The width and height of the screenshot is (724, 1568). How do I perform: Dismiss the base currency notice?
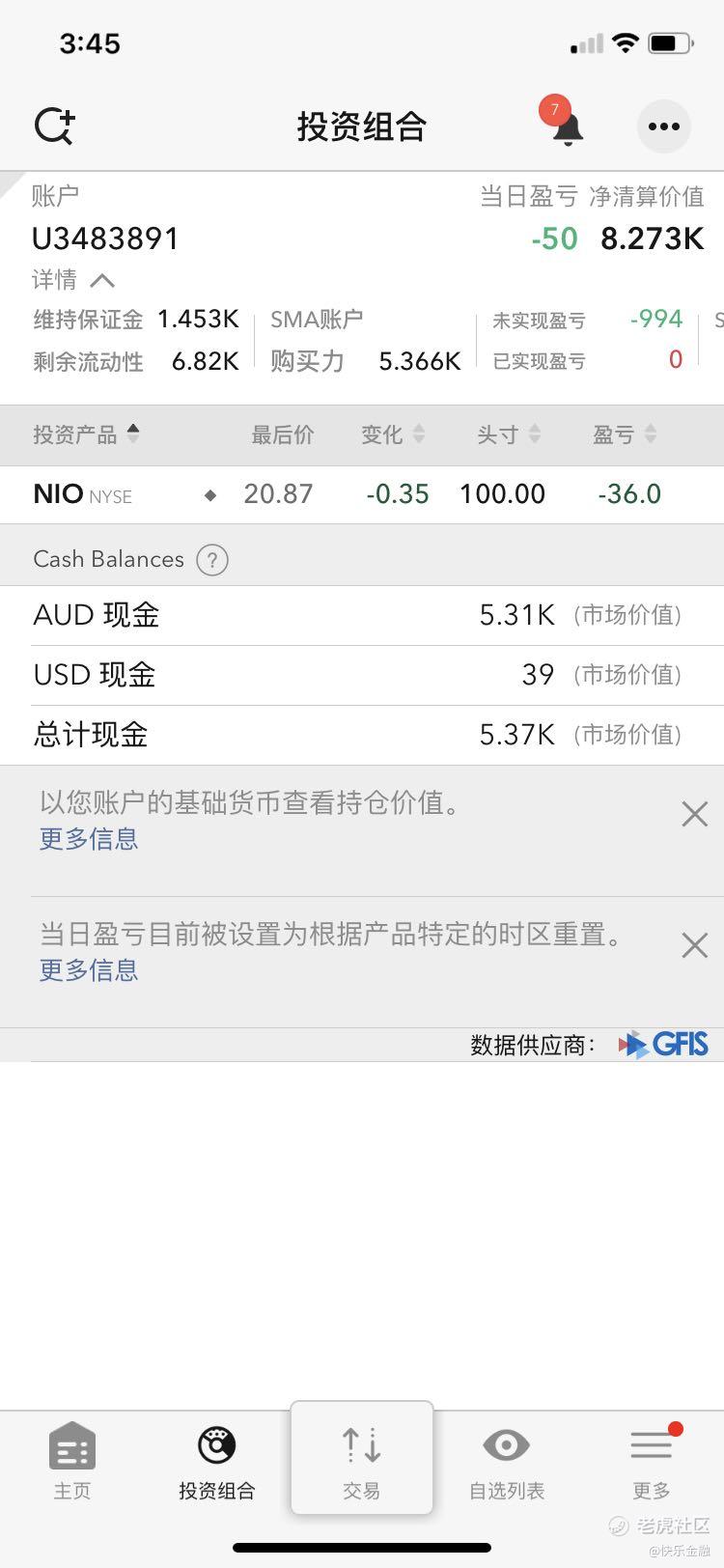[x=694, y=815]
